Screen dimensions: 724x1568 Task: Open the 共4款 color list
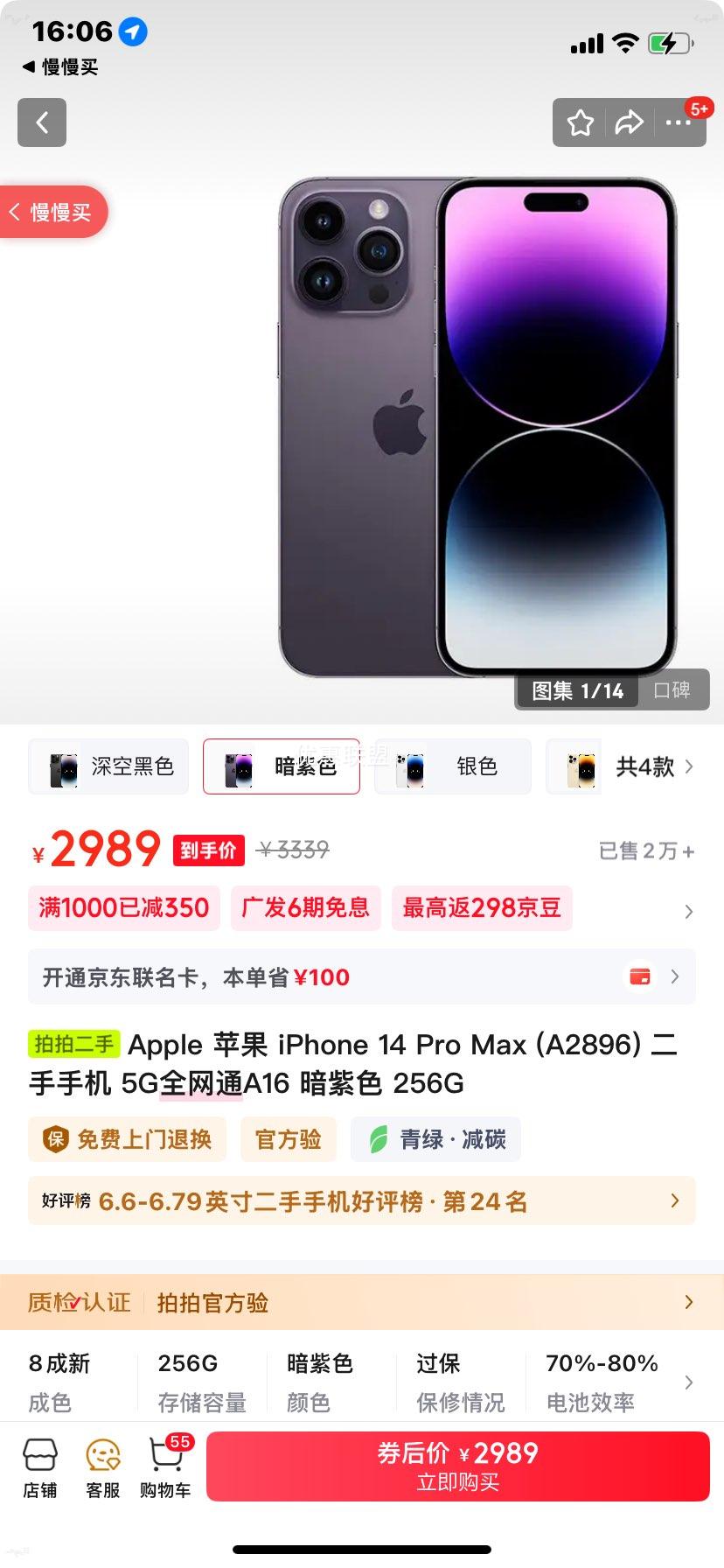[x=633, y=766]
